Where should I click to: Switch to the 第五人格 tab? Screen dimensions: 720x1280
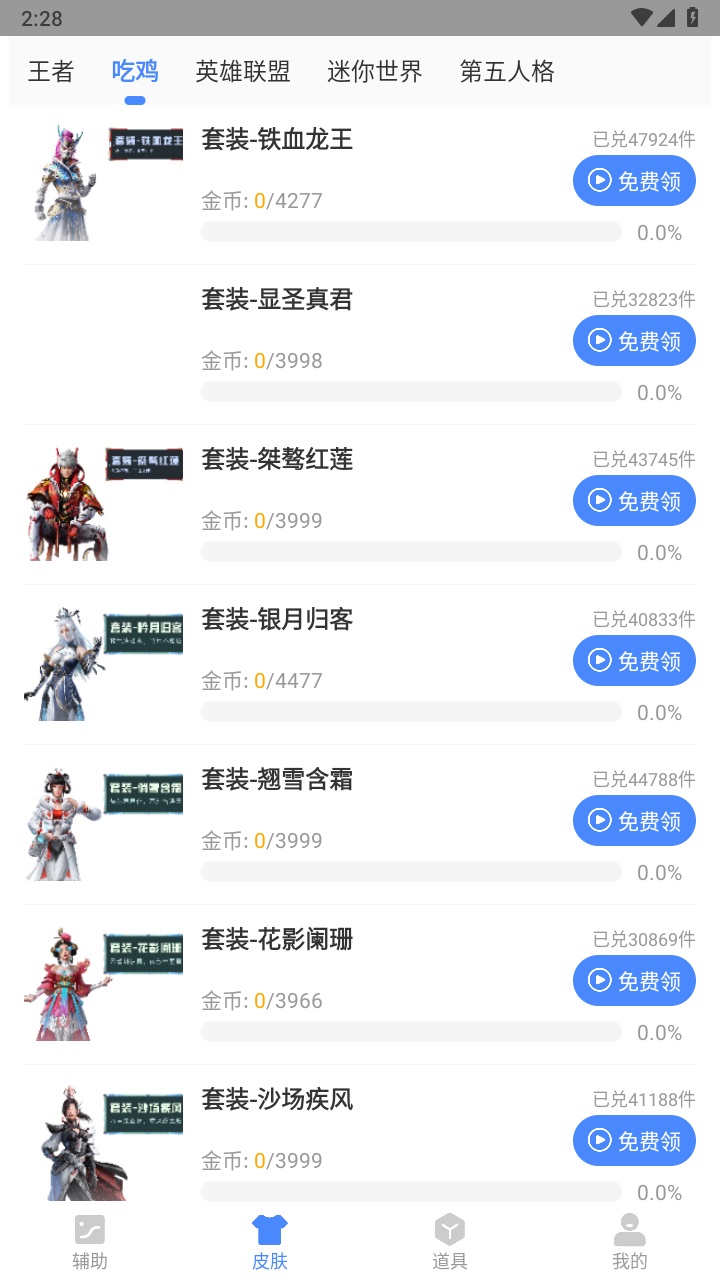pyautogui.click(x=506, y=71)
